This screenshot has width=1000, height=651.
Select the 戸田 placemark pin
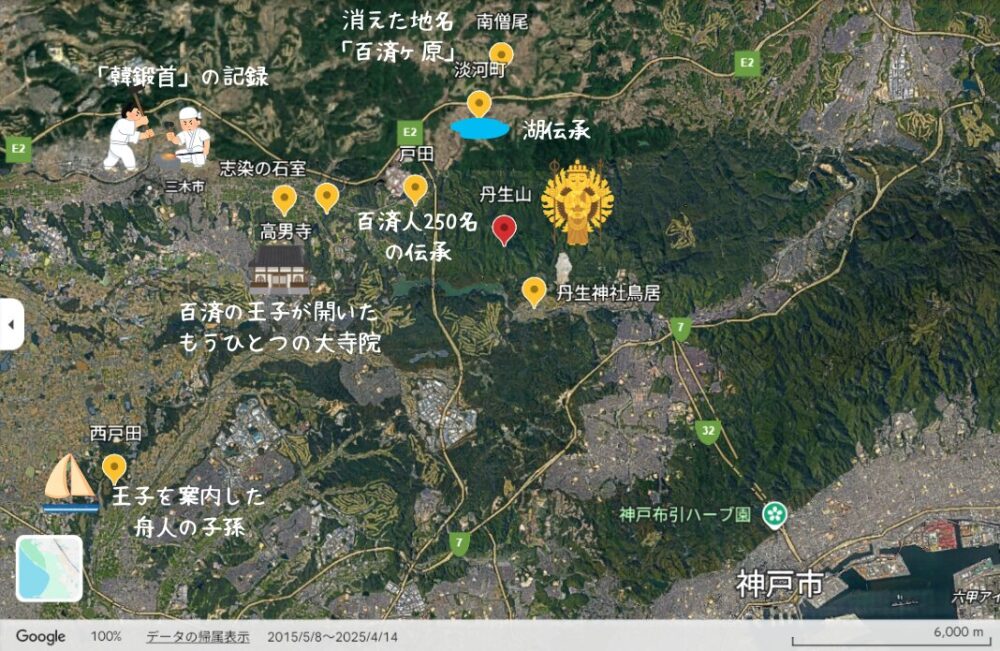pos(415,187)
